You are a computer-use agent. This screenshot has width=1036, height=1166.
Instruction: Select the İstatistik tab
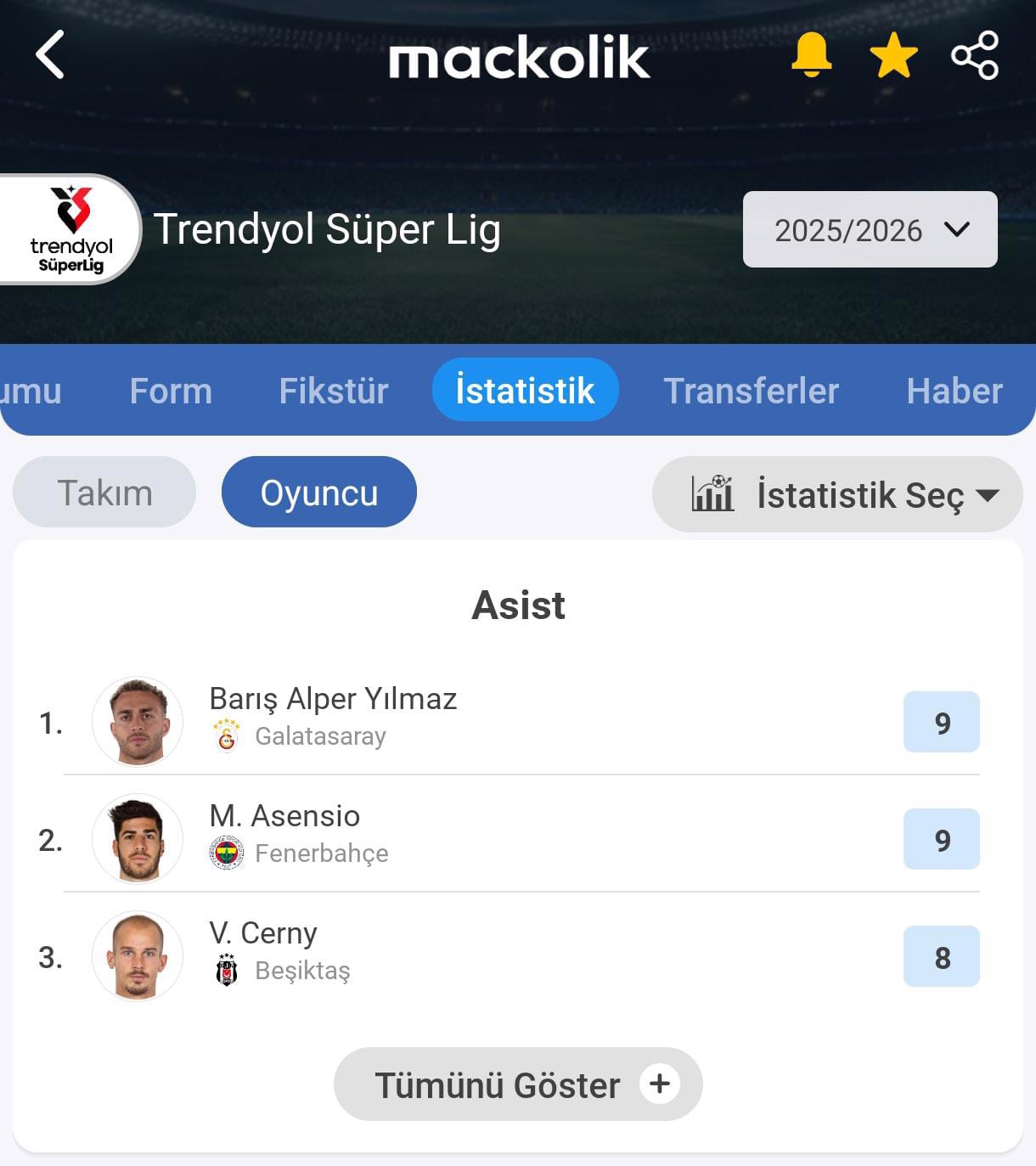click(525, 391)
